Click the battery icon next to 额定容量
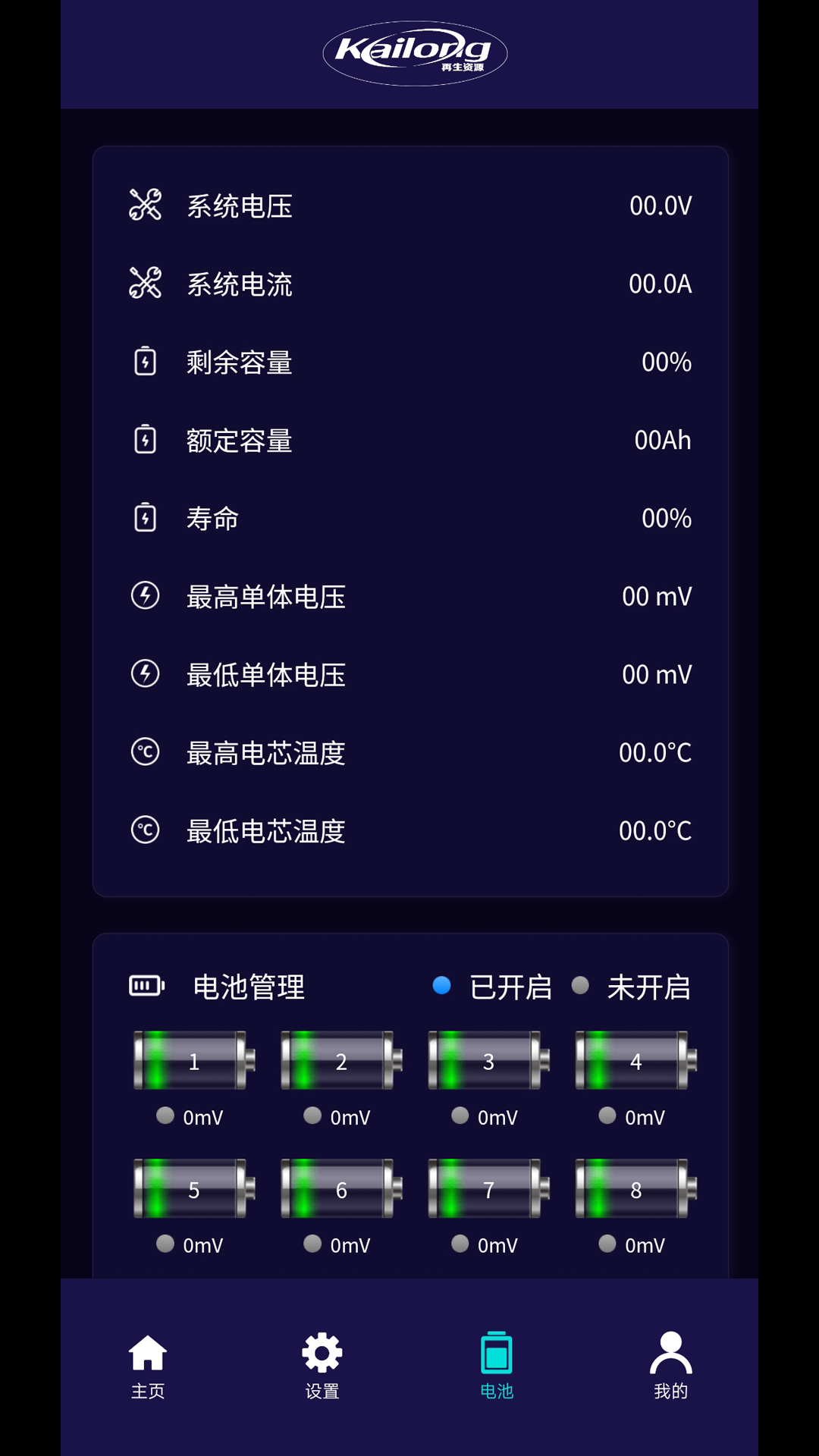The width and height of the screenshot is (819, 1456). pyautogui.click(x=145, y=440)
